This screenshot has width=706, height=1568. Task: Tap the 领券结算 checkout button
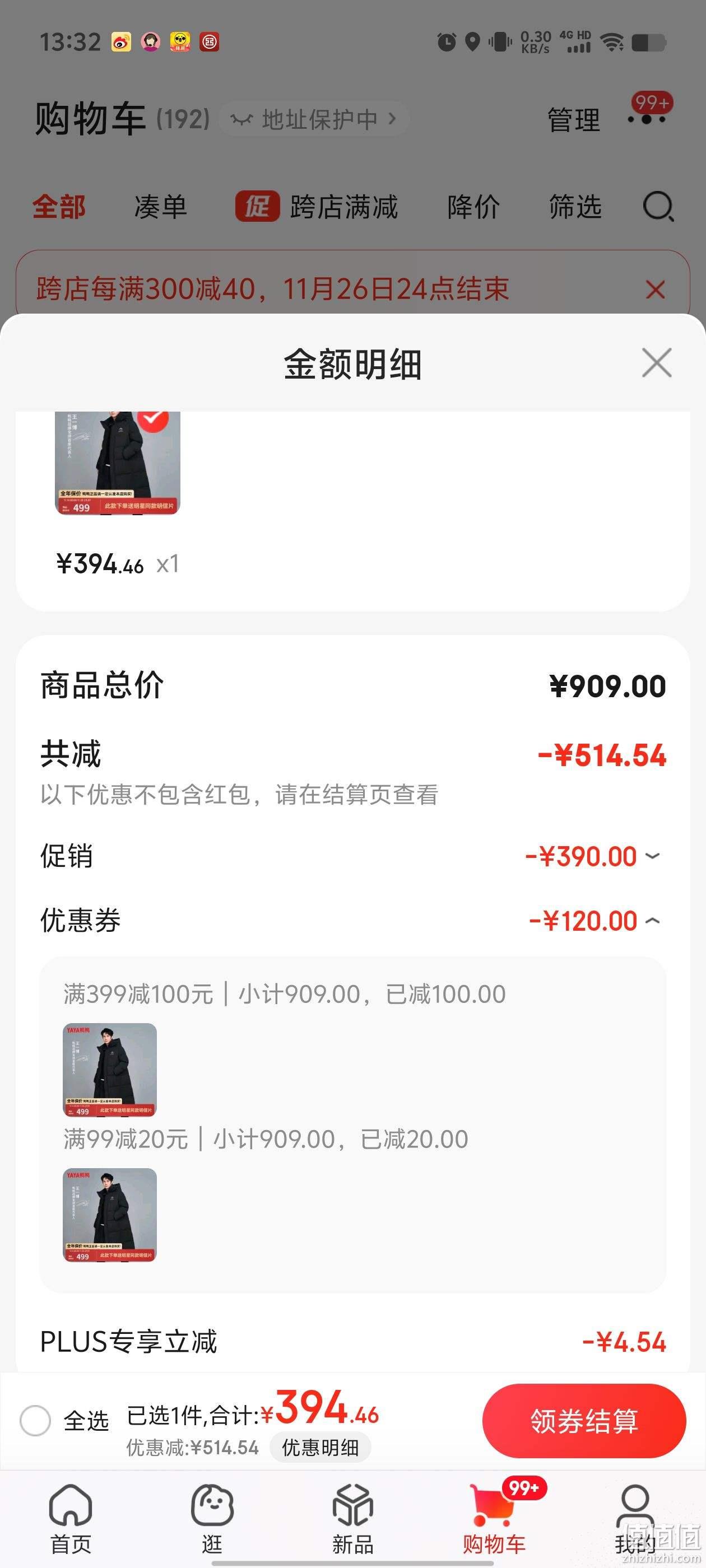click(x=583, y=1421)
